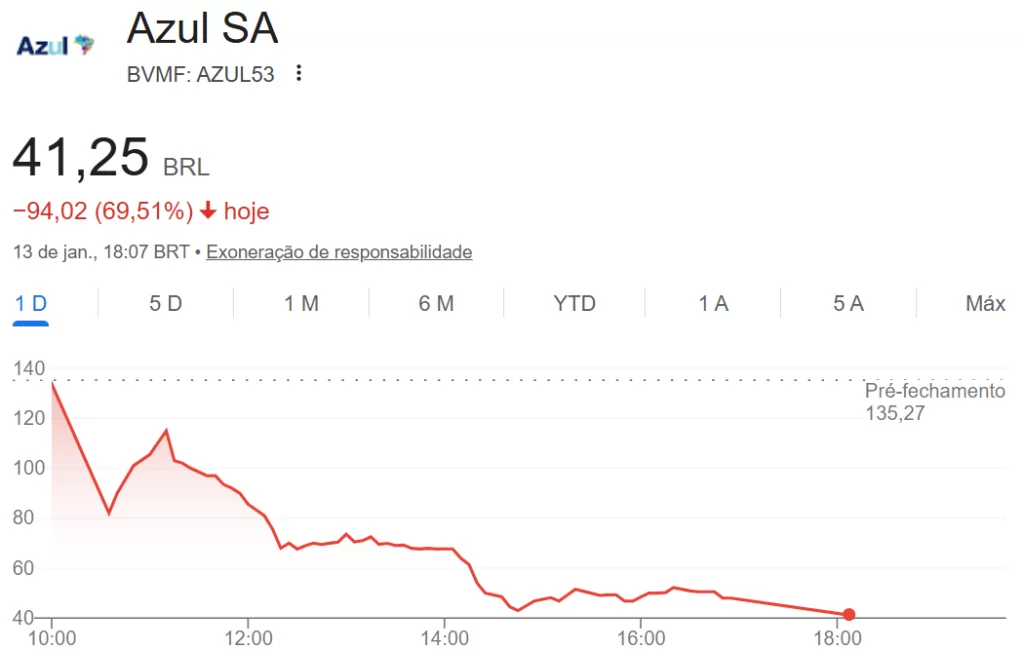Switch to the 5 A range
Image resolution: width=1024 pixels, height=650 pixels.
click(848, 304)
